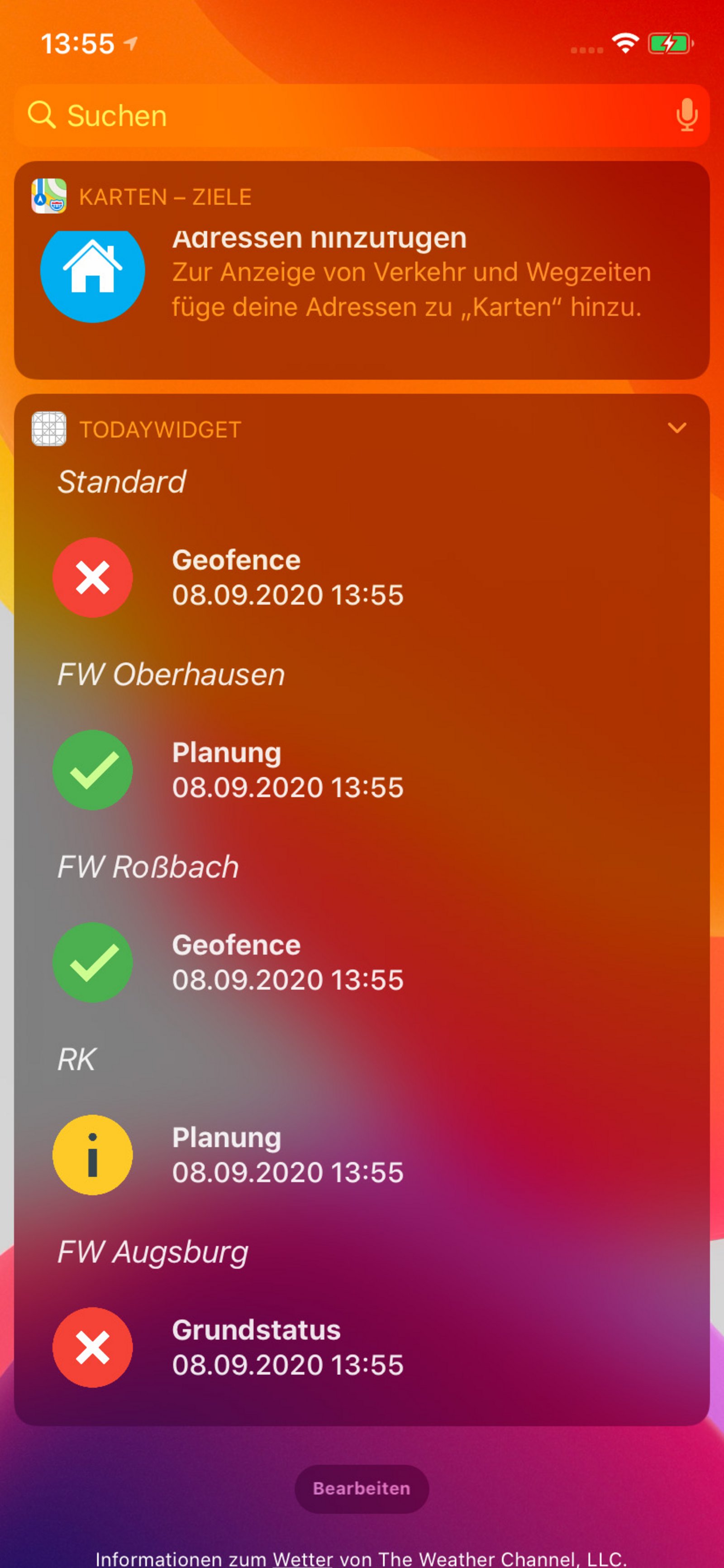Collapse the TodayWidget with the chevron

click(x=676, y=428)
